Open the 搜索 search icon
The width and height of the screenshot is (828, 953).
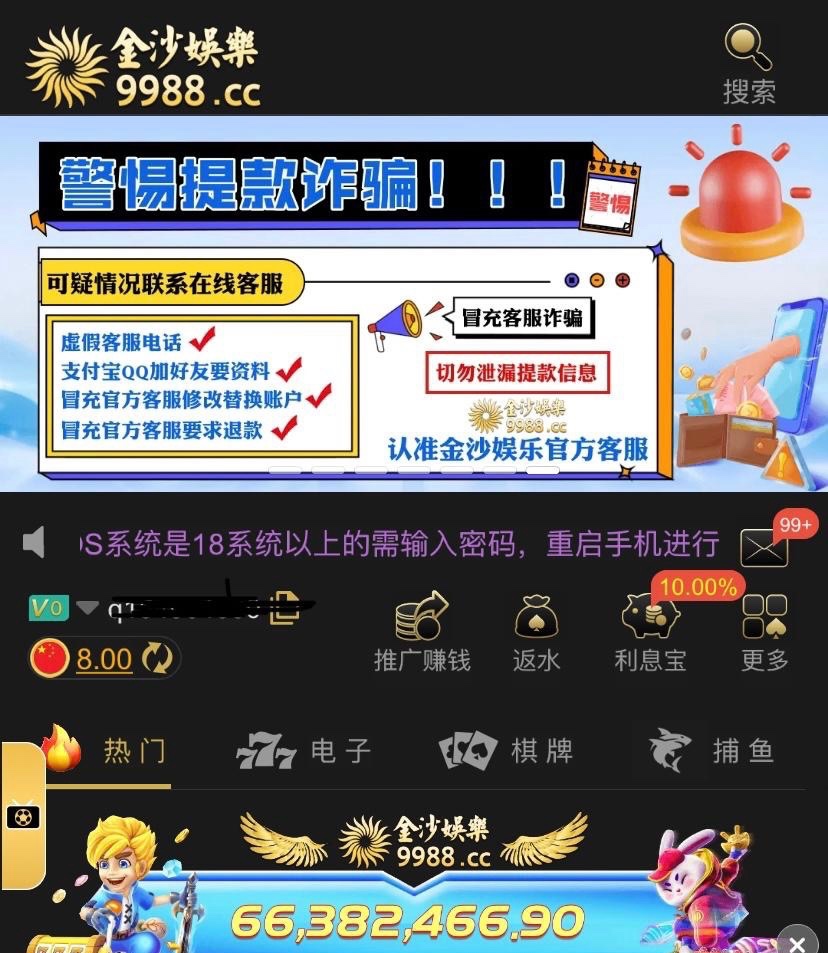pos(748,63)
